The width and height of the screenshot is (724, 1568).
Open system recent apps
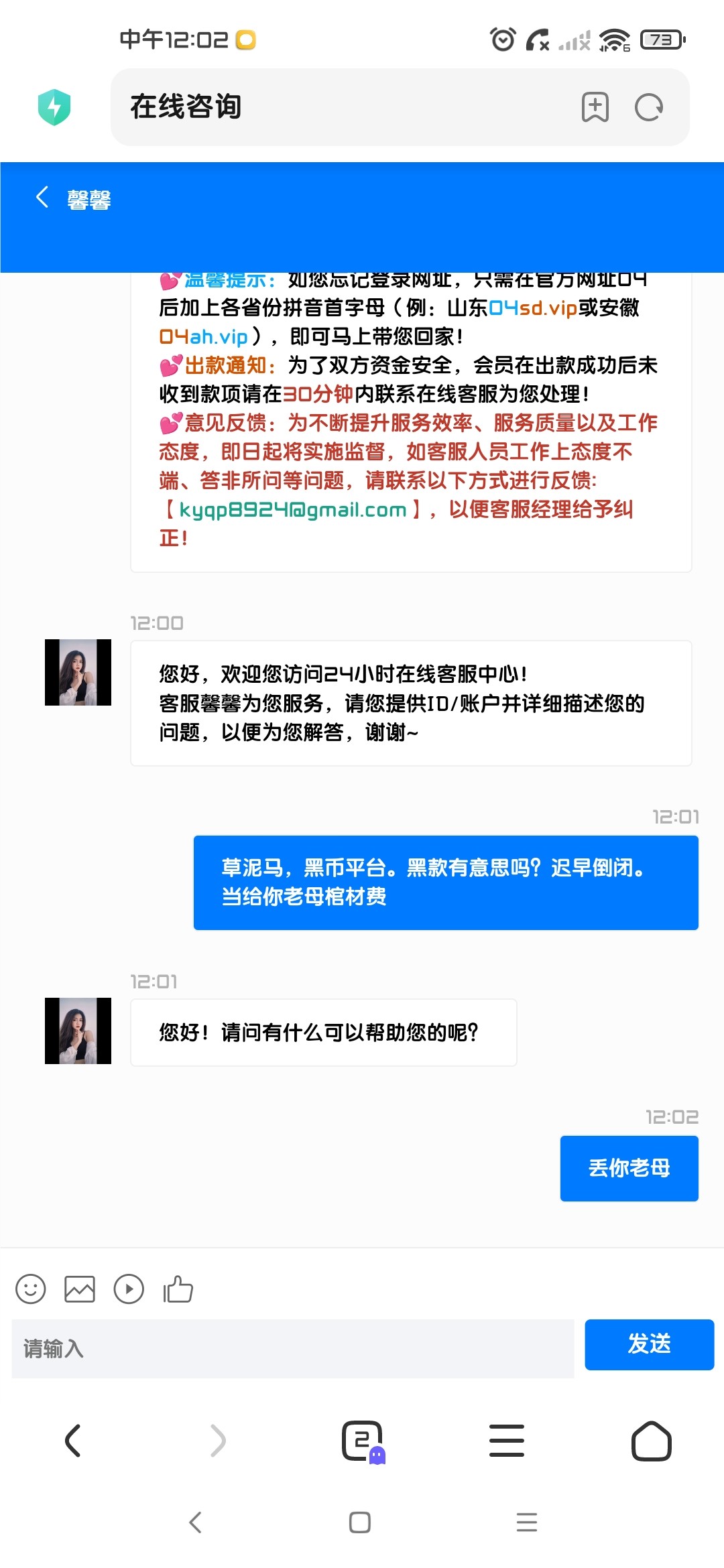coord(527,1522)
